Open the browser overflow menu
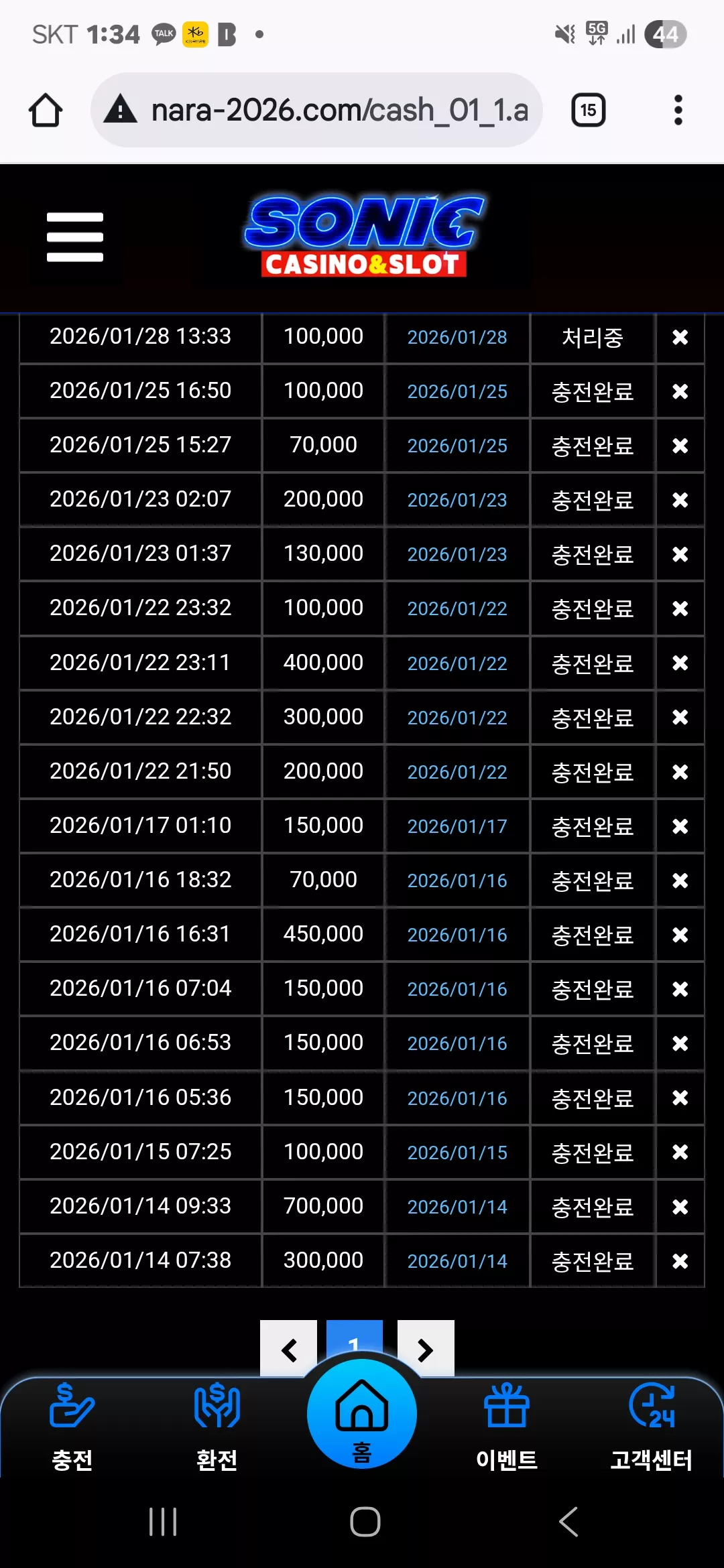This screenshot has height=1568, width=724. point(678,110)
